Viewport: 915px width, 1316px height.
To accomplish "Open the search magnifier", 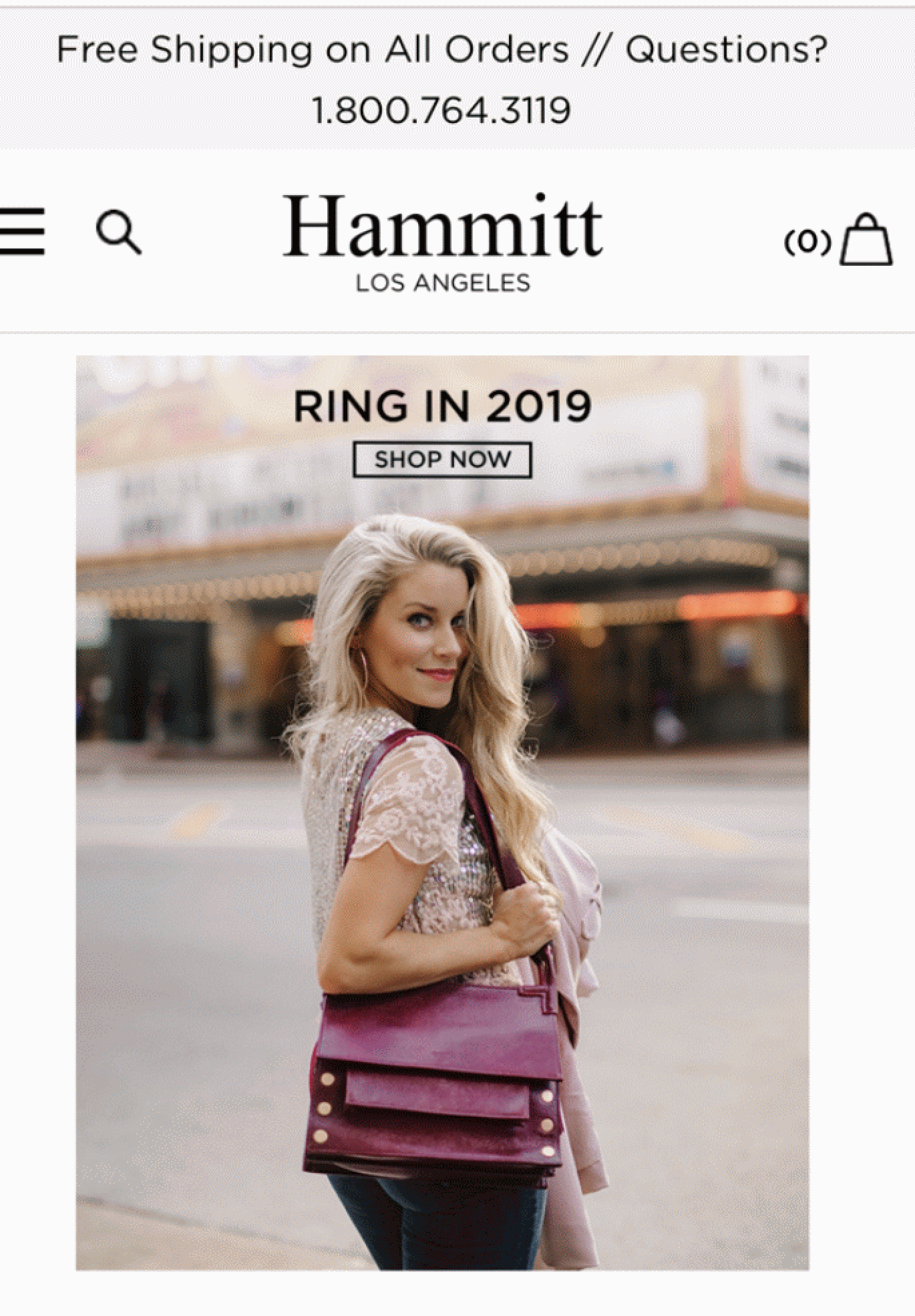I will tap(118, 232).
